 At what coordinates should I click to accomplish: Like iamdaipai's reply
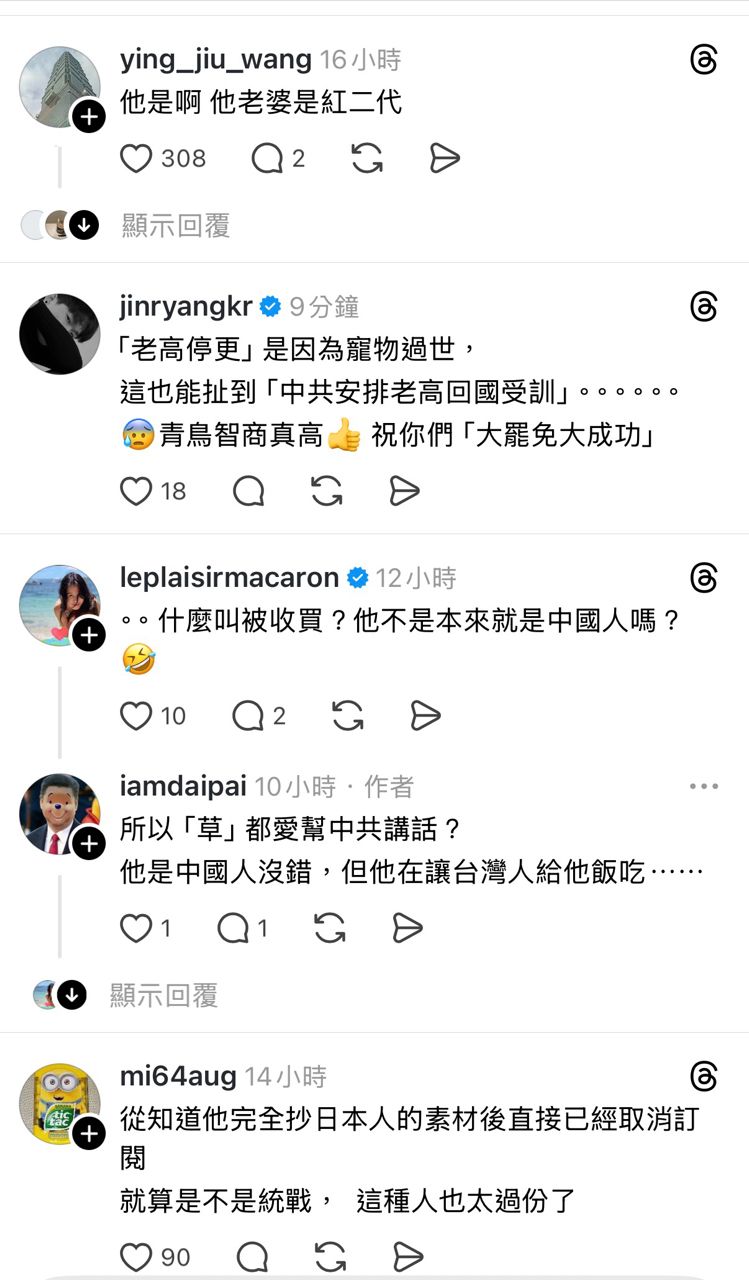[136, 929]
